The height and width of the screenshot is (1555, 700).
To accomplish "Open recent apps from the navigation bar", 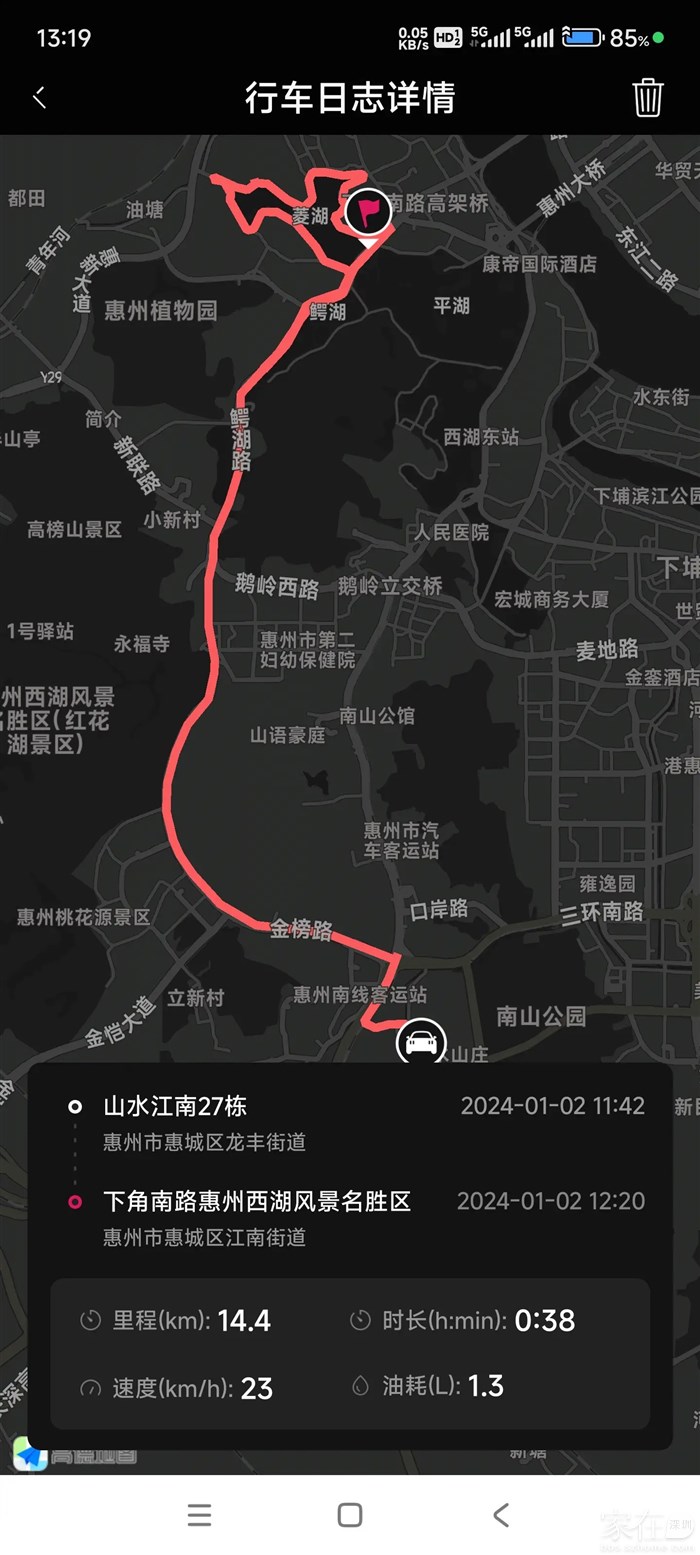I will click(x=199, y=1514).
